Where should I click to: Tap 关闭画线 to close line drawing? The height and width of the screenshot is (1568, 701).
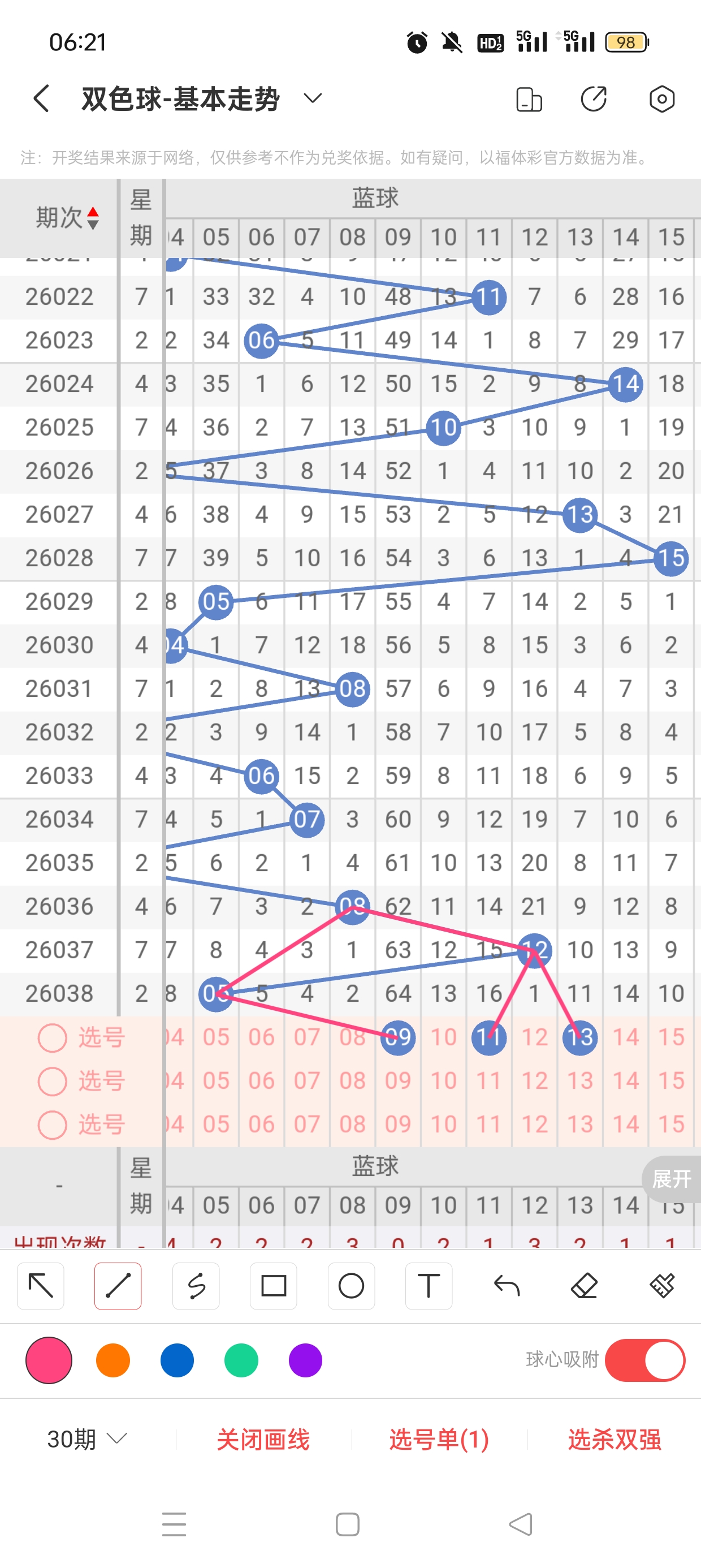tap(263, 1440)
